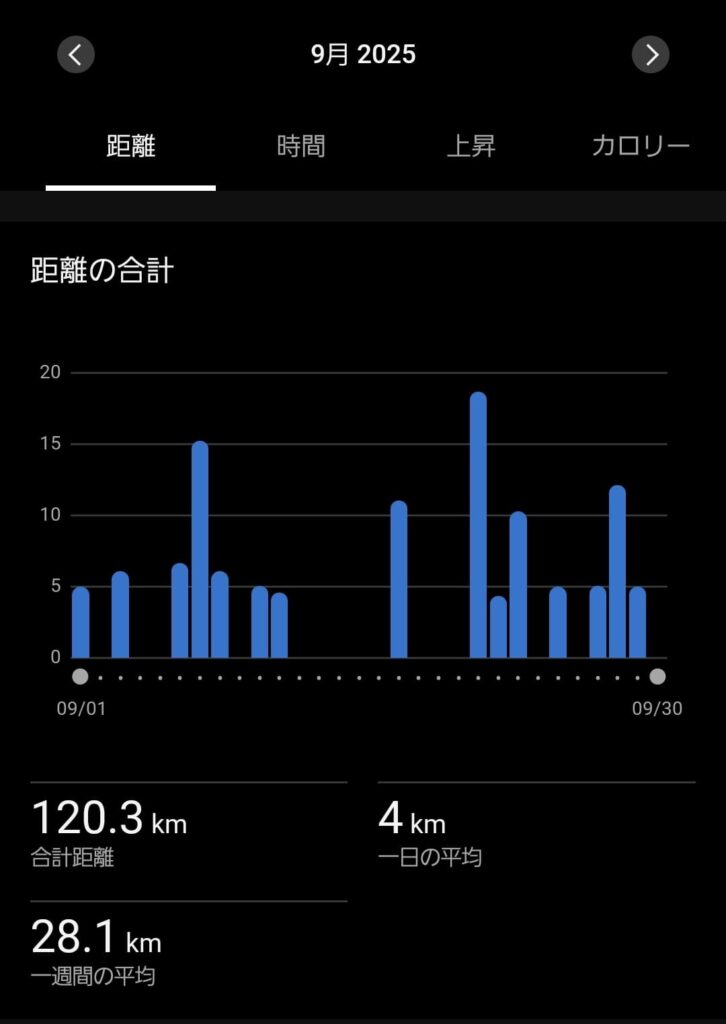Switch to the 上昇 tab
Screen dimensions: 726x1024
[471, 147]
